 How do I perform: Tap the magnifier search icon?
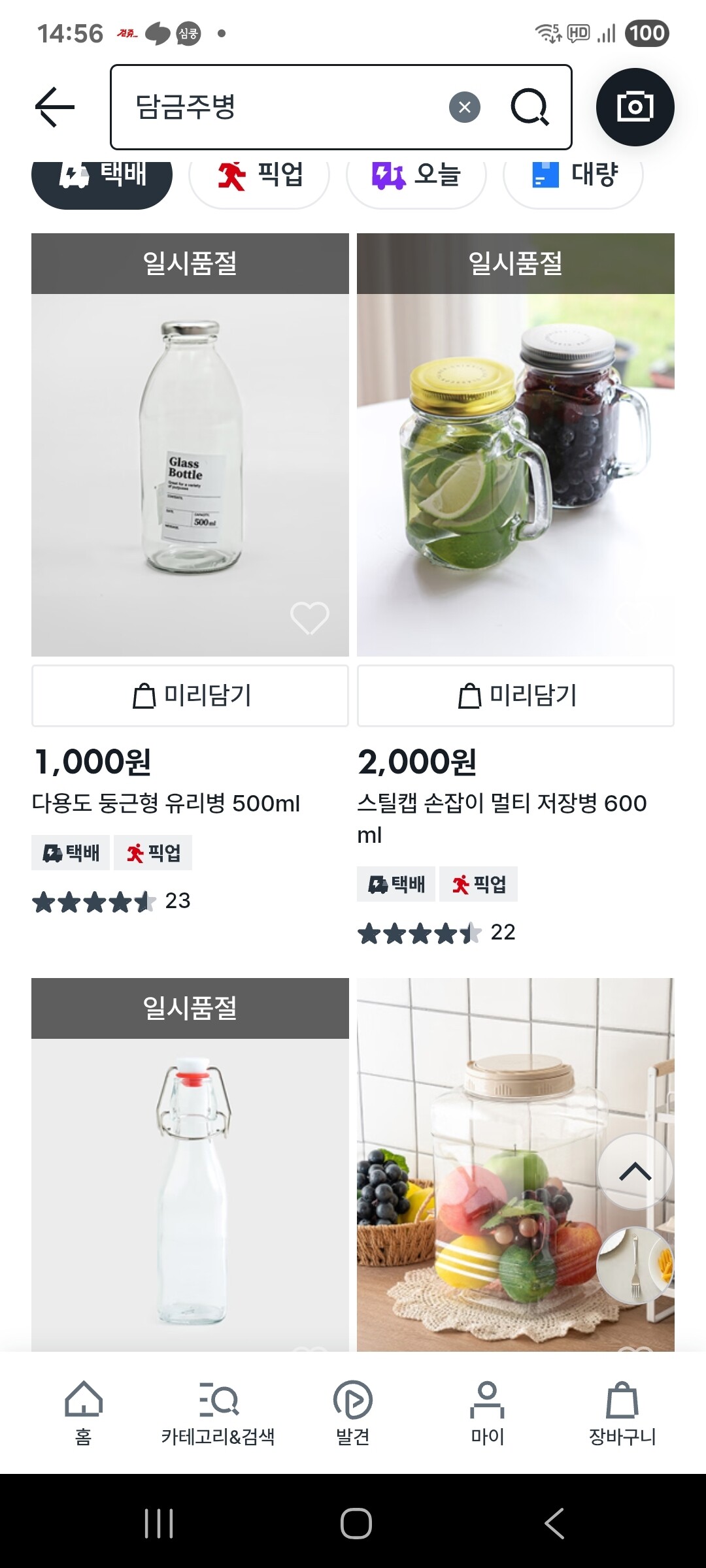[x=529, y=107]
